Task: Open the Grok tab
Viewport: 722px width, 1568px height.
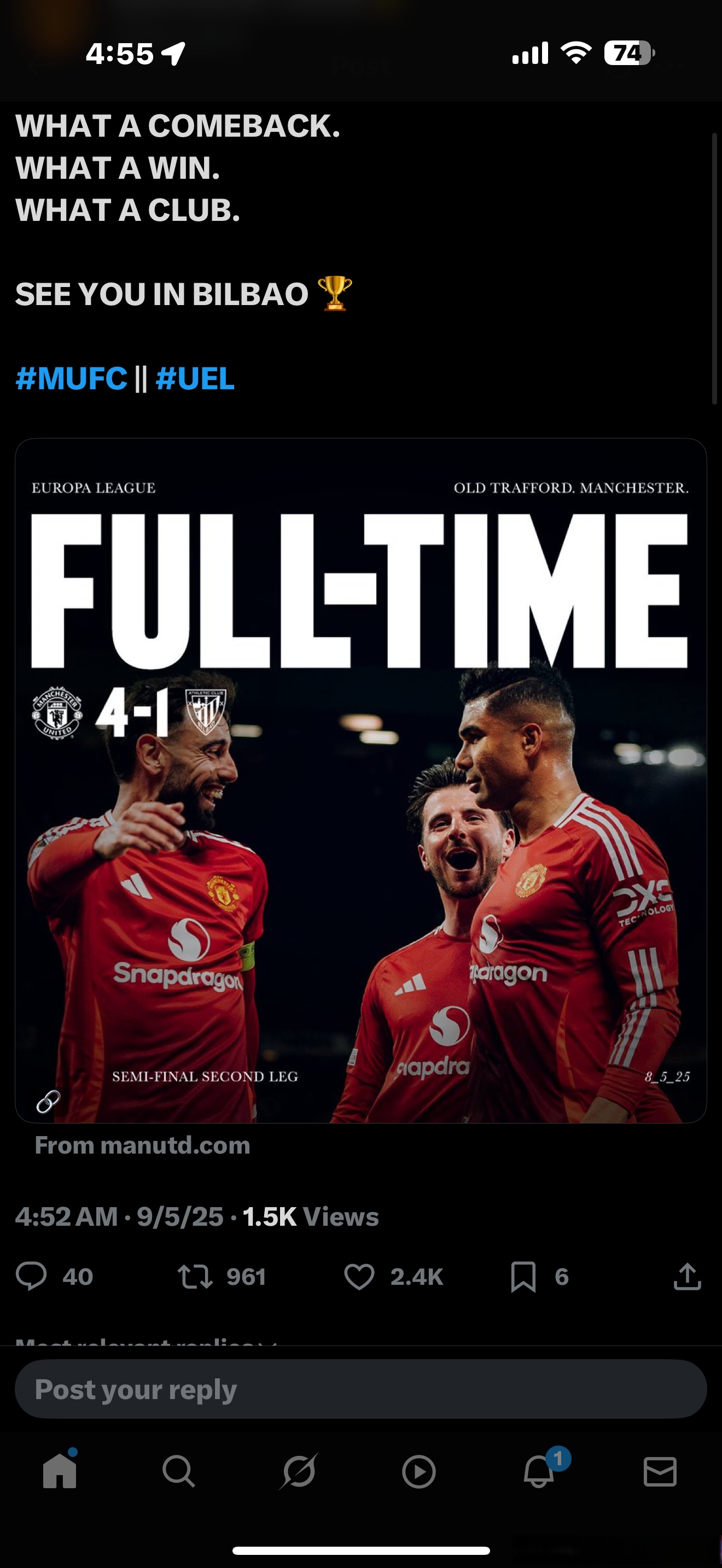Action: click(299, 1472)
